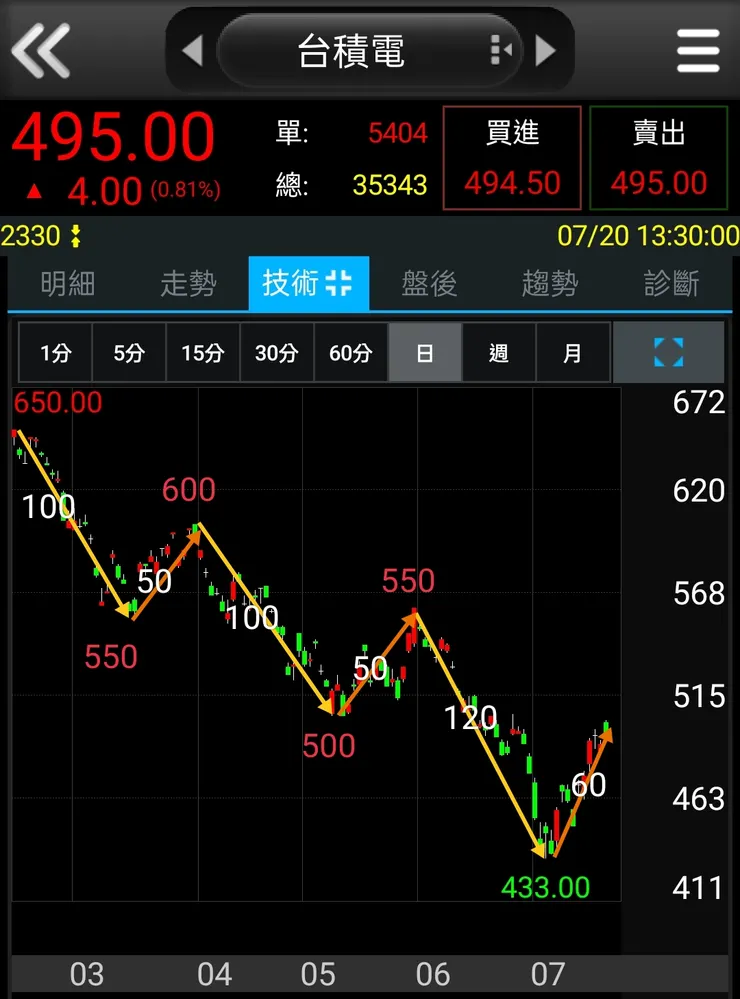
Task: Switch chart to 15分 interval
Action: 203,352
